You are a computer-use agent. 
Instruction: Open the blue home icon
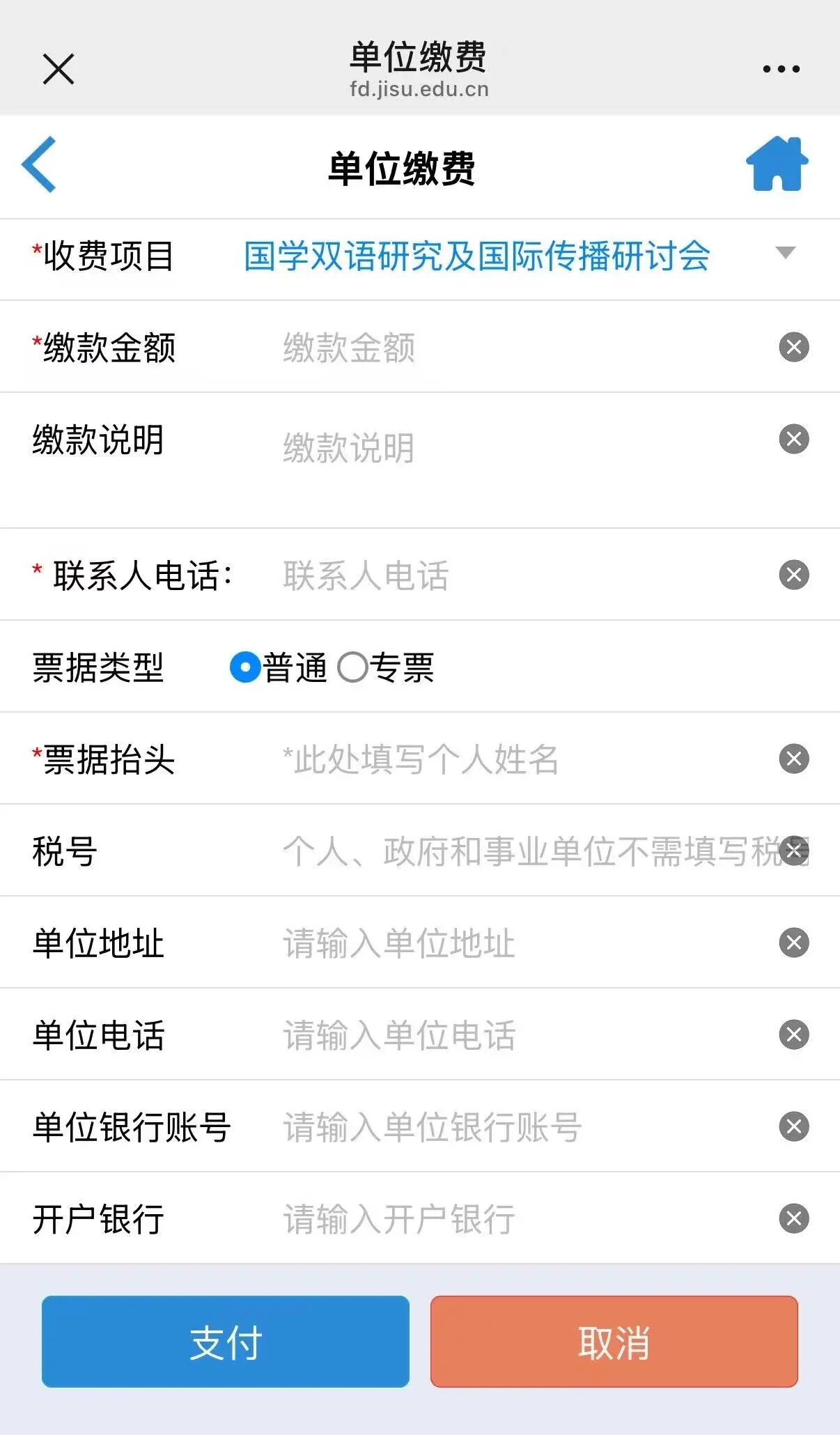pos(777,164)
